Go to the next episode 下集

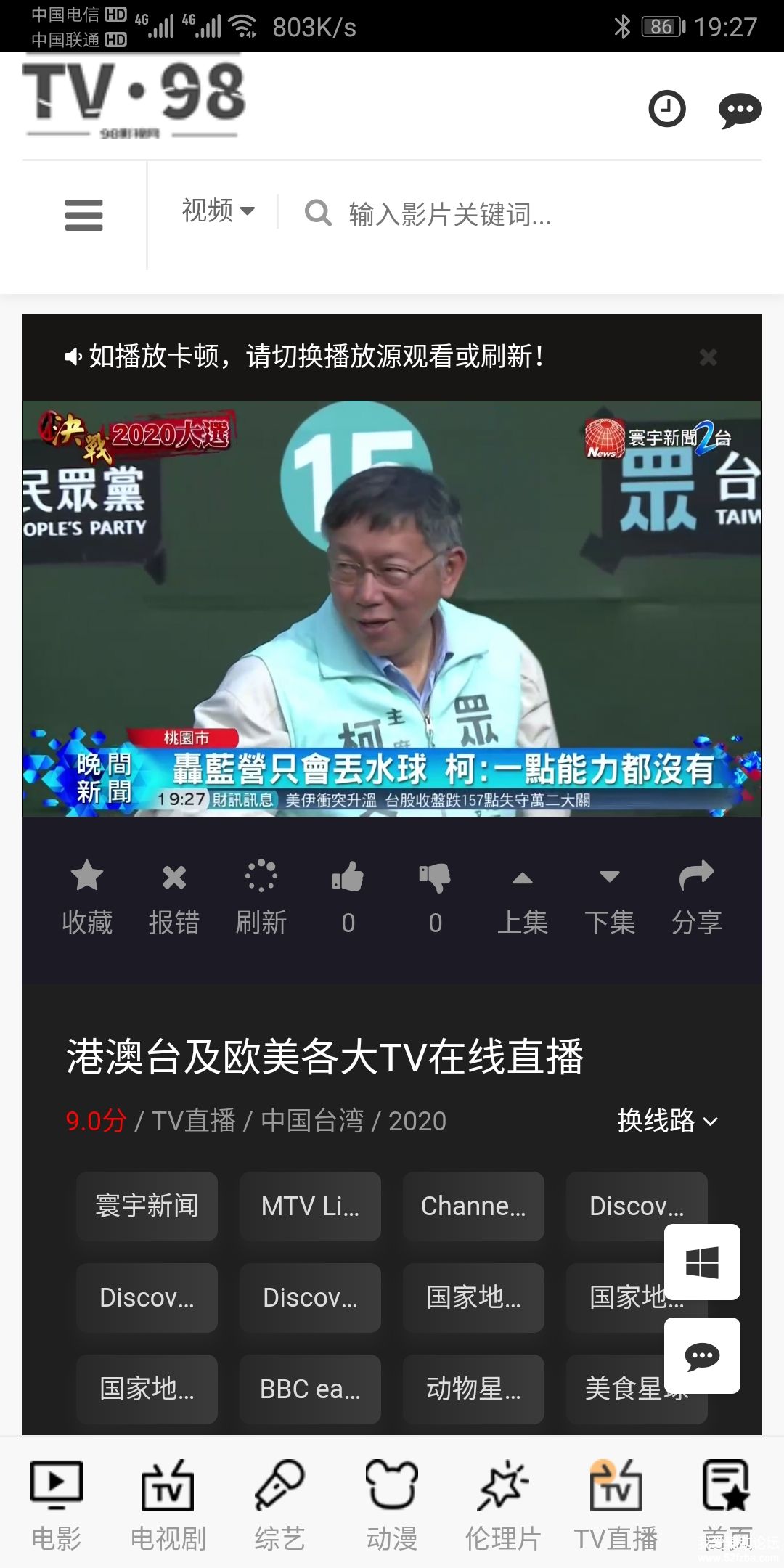pos(610,897)
